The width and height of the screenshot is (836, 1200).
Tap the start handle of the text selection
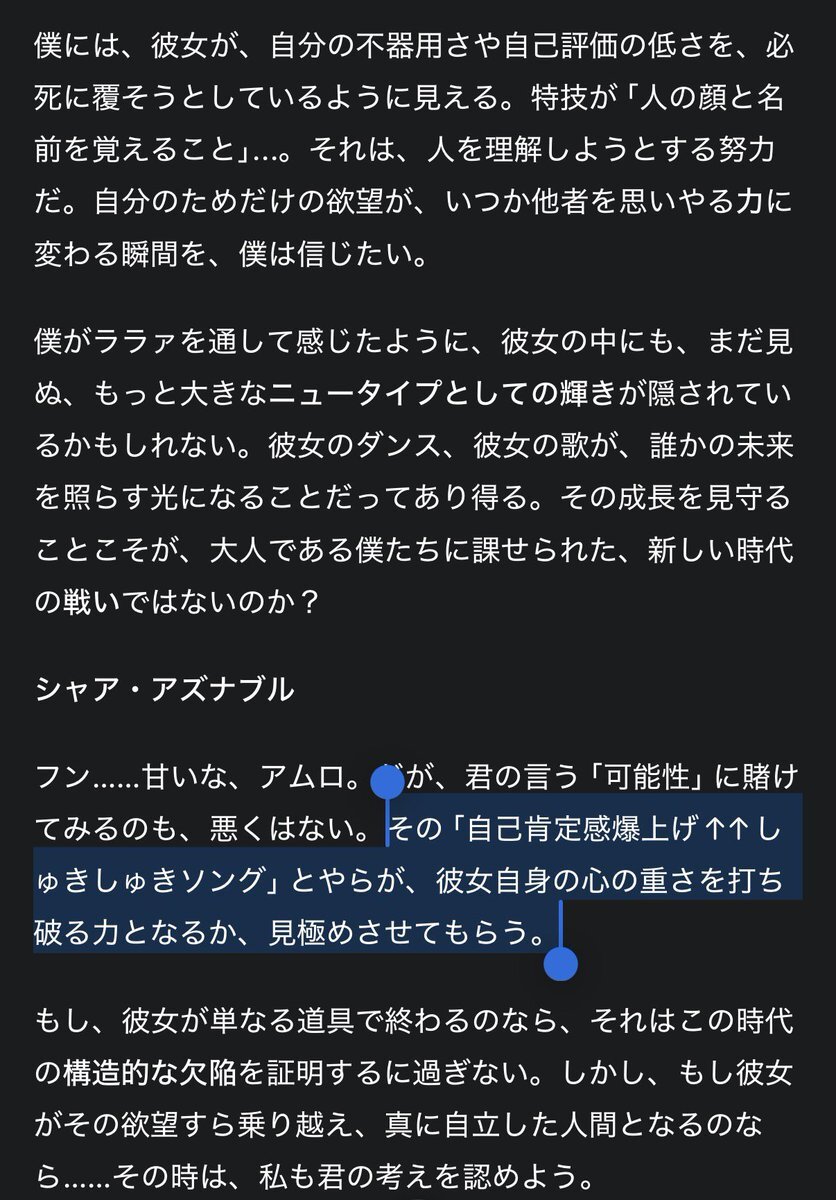(387, 783)
